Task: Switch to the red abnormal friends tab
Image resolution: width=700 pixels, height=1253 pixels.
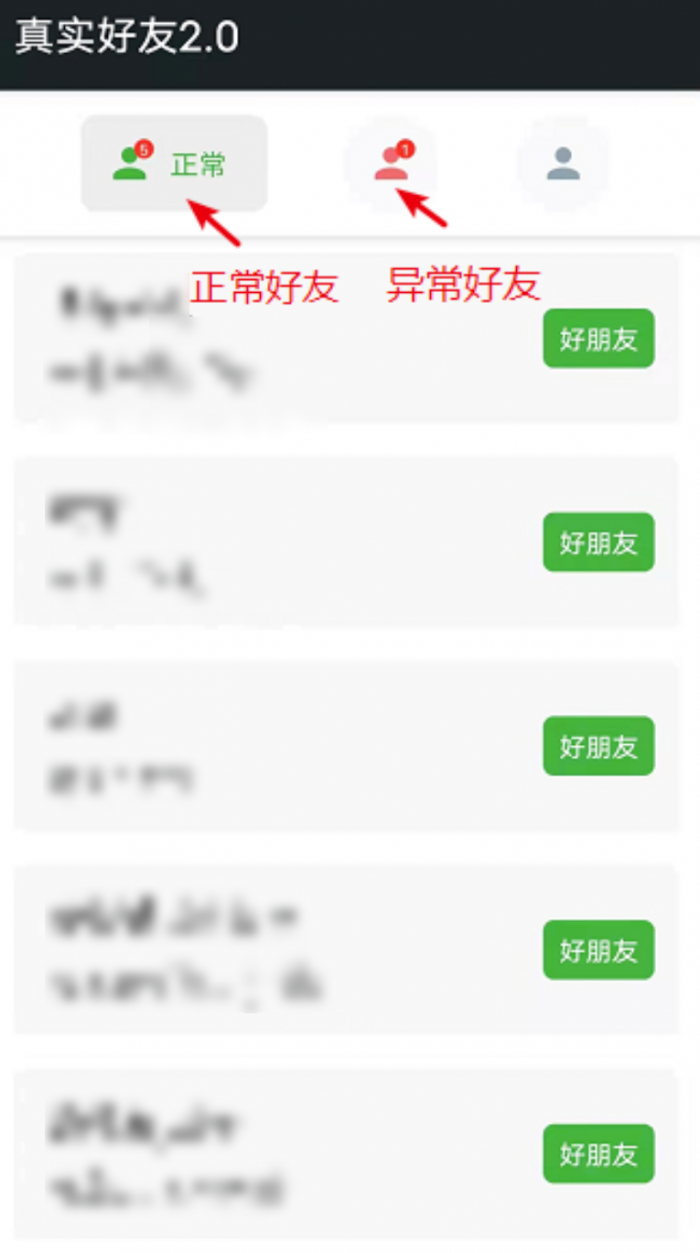Action: pos(392,163)
